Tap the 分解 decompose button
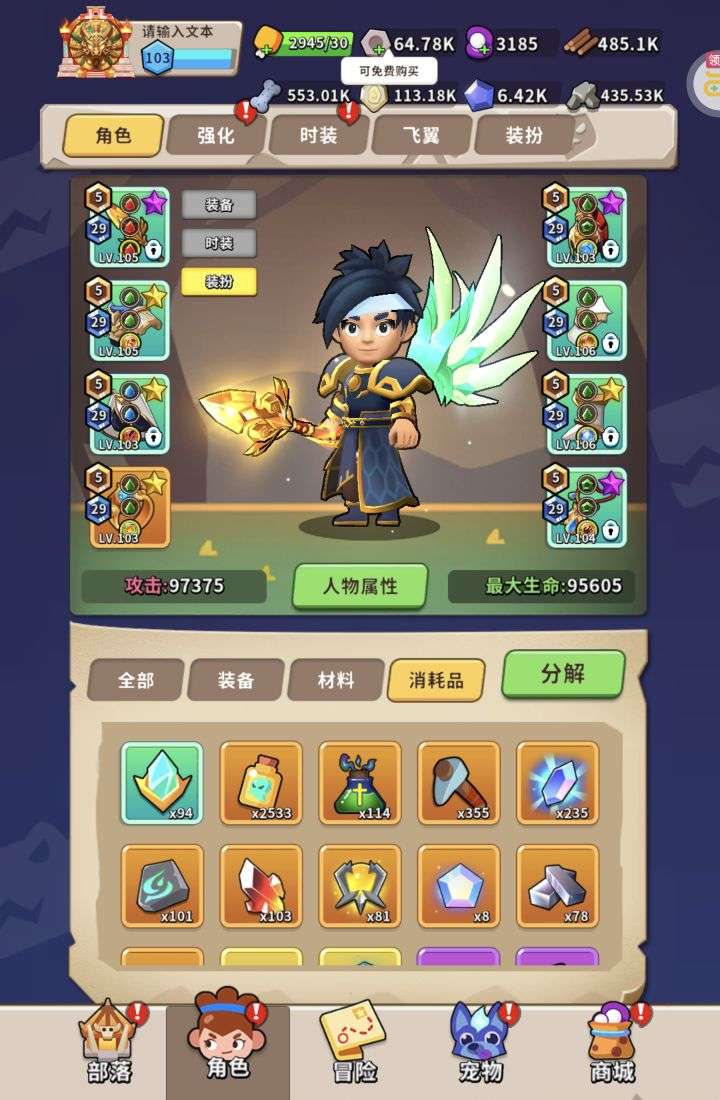The width and height of the screenshot is (720, 1100). 563,674
